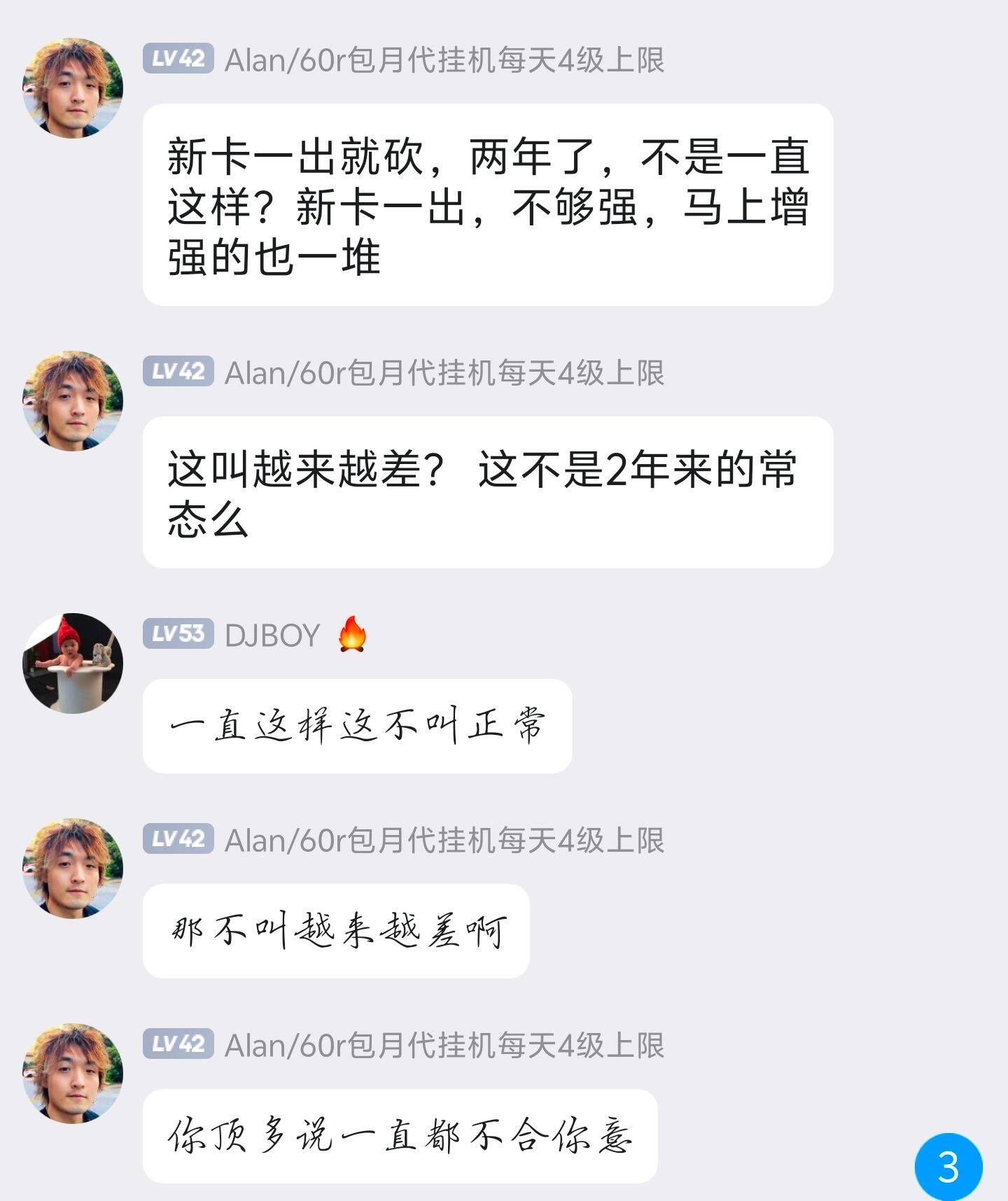
Task: Open DJBOY's profile avatar
Action: tap(73, 663)
